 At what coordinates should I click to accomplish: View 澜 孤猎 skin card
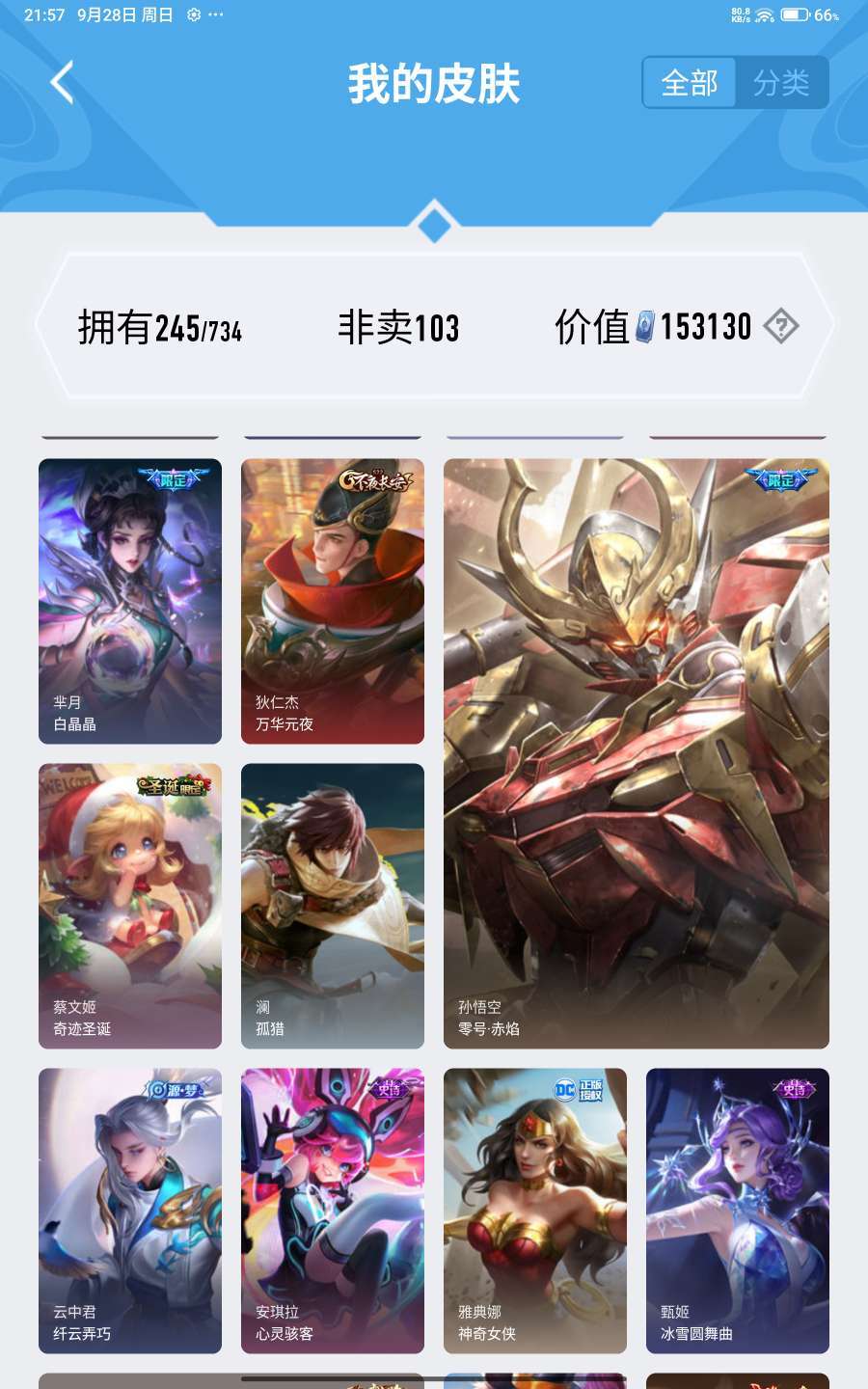(x=333, y=906)
